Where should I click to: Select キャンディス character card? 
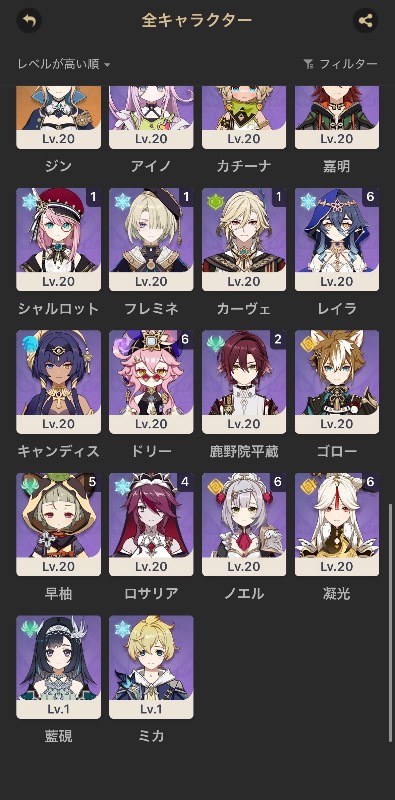point(59,382)
